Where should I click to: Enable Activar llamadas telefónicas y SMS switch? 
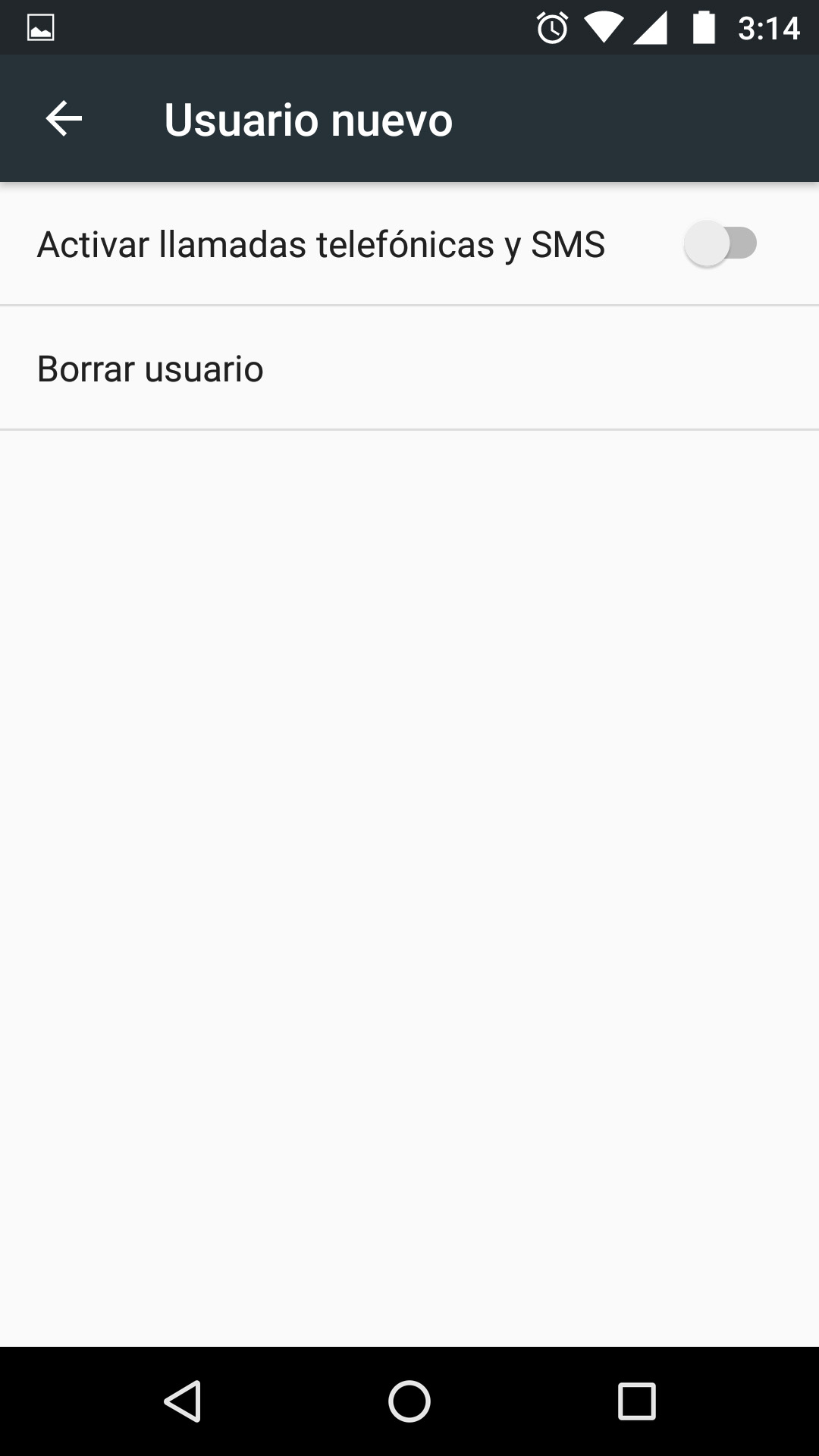tap(720, 244)
